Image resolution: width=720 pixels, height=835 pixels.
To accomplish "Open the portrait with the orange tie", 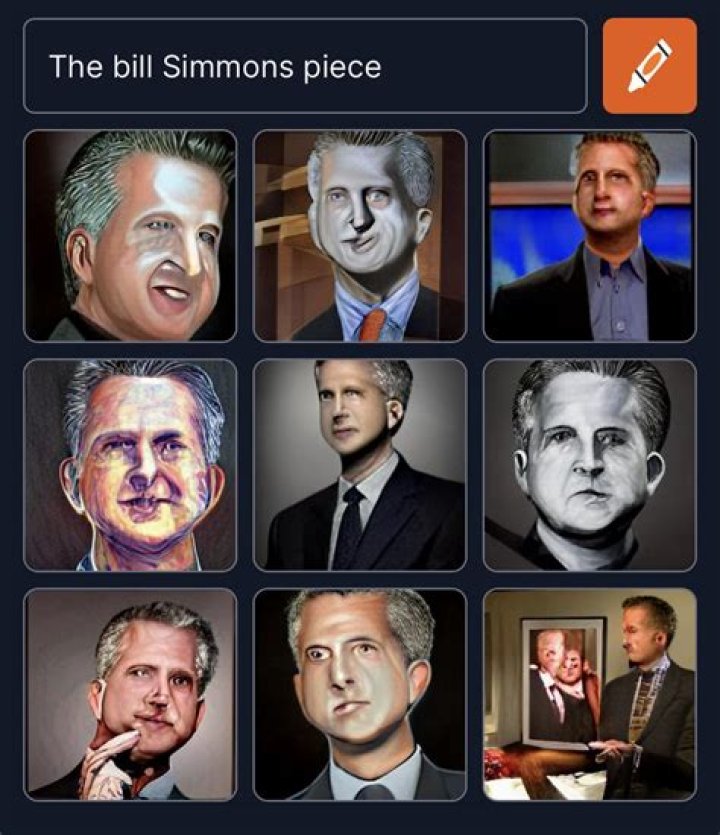I will pos(360,236).
